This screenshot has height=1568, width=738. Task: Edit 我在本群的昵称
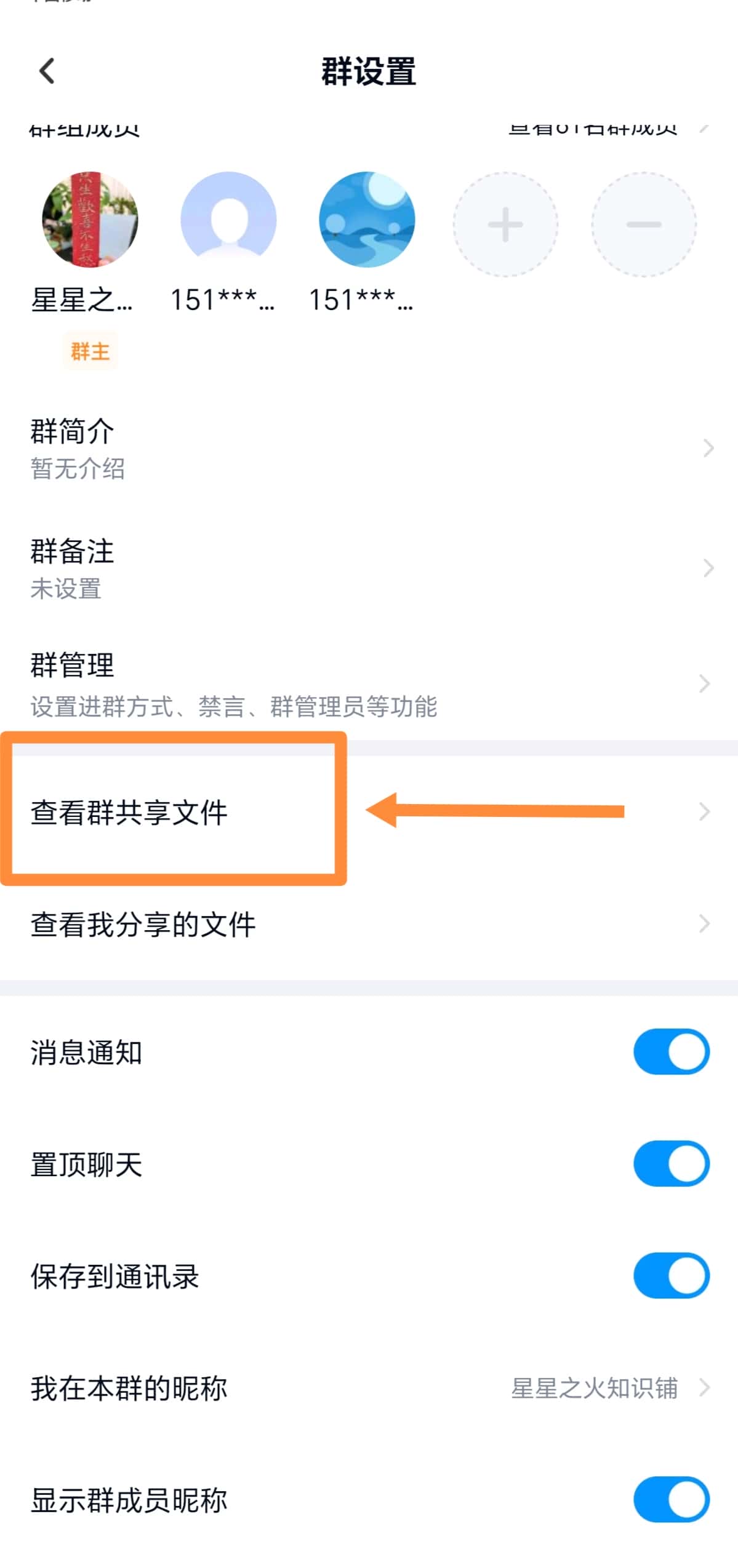[x=369, y=1387]
